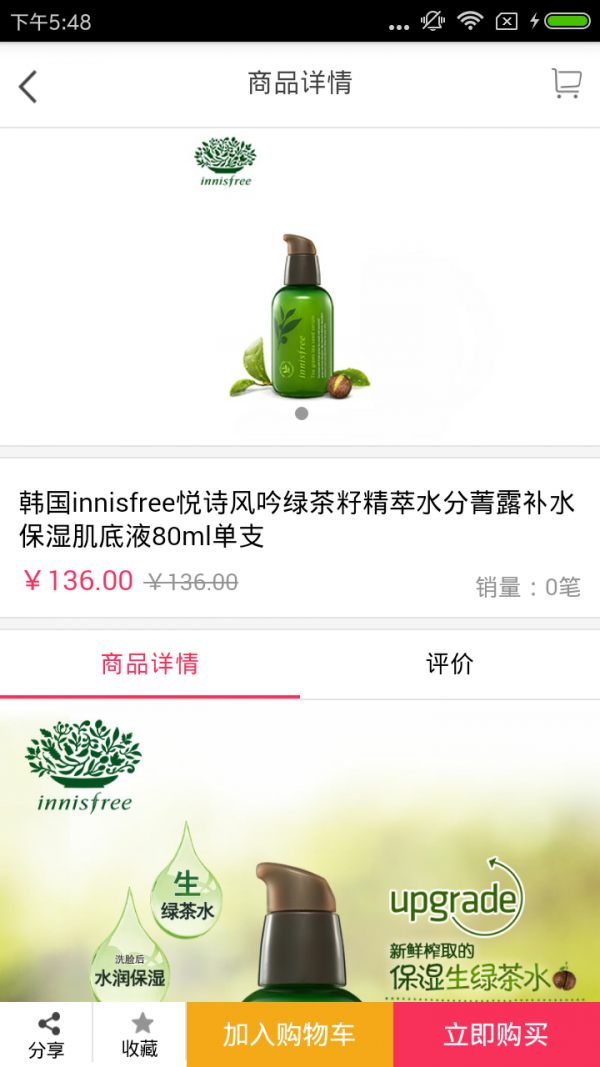Go back using the top-left arrow
Screen dimensions: 600x1067
(28, 86)
